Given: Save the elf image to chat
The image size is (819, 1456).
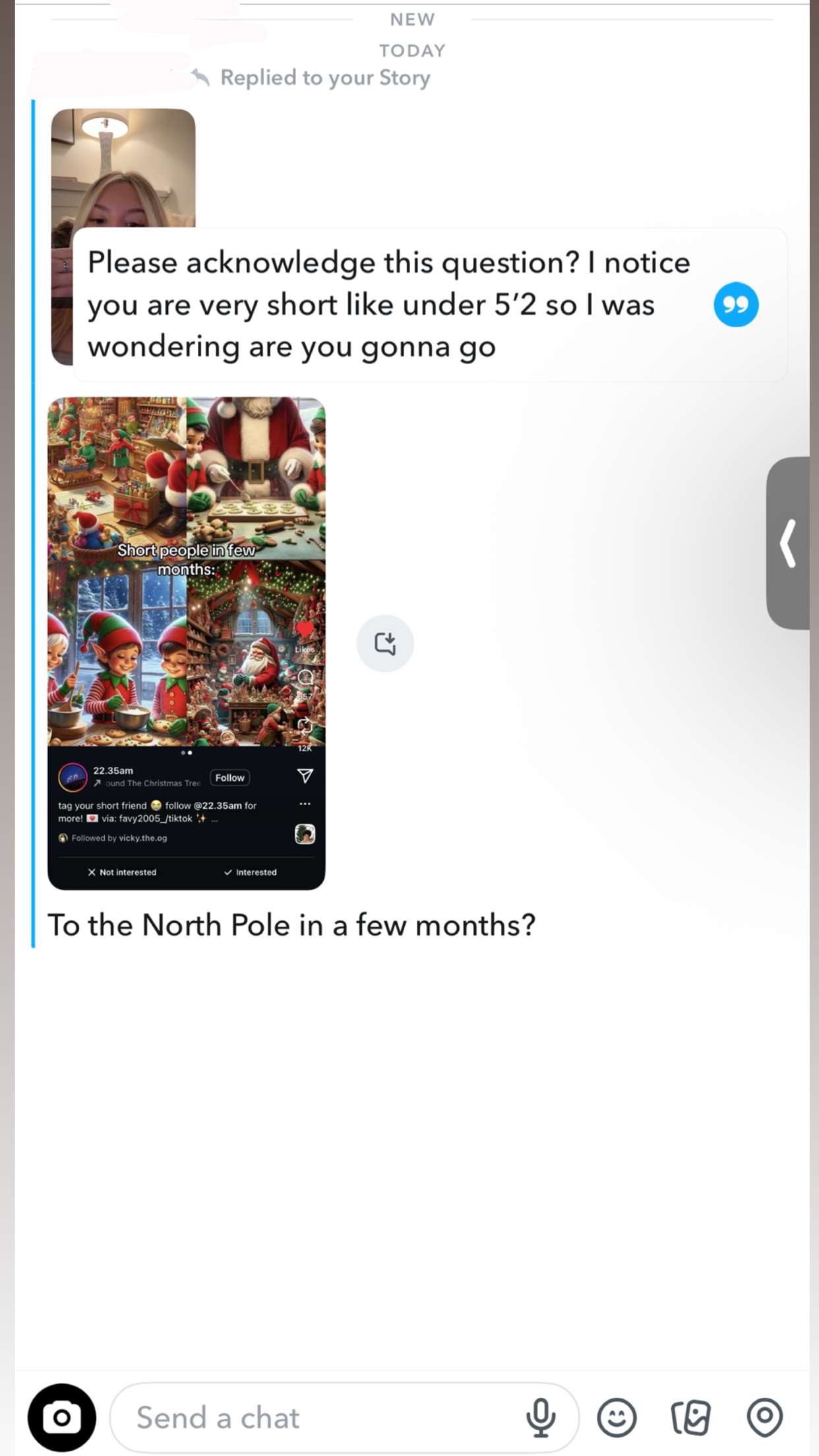Looking at the screenshot, I should (x=384, y=643).
